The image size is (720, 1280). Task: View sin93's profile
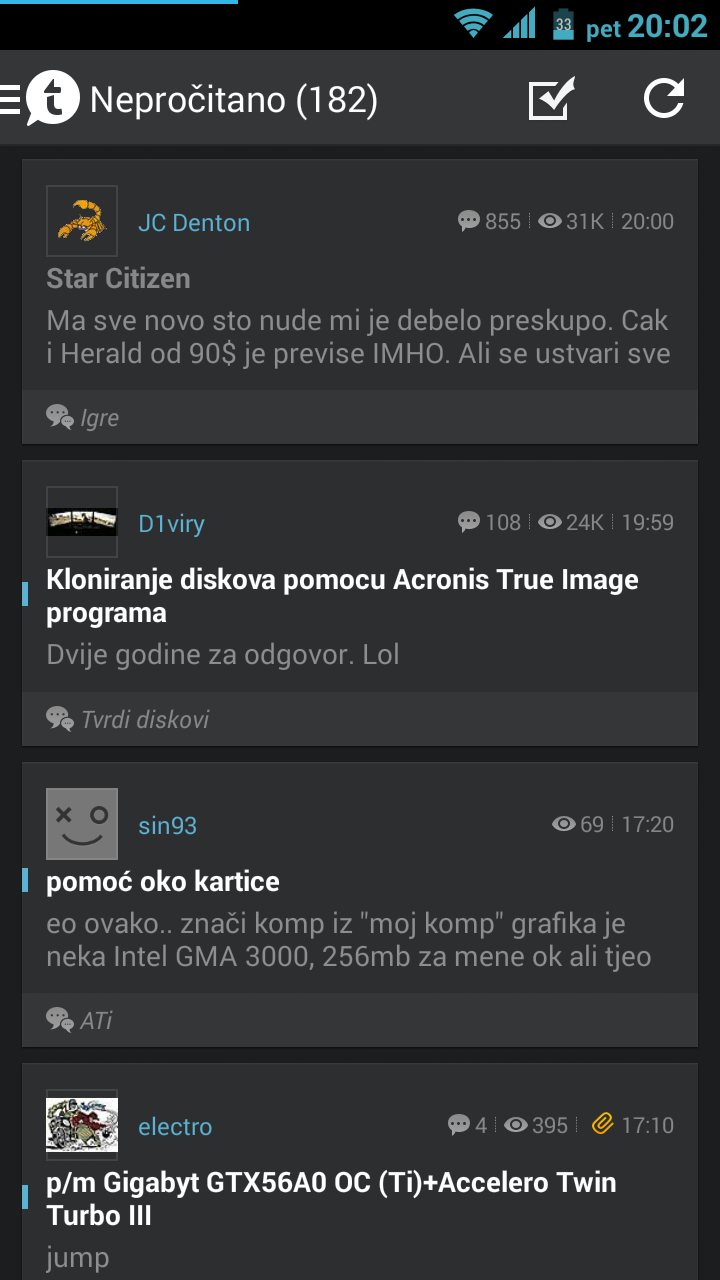click(x=167, y=826)
